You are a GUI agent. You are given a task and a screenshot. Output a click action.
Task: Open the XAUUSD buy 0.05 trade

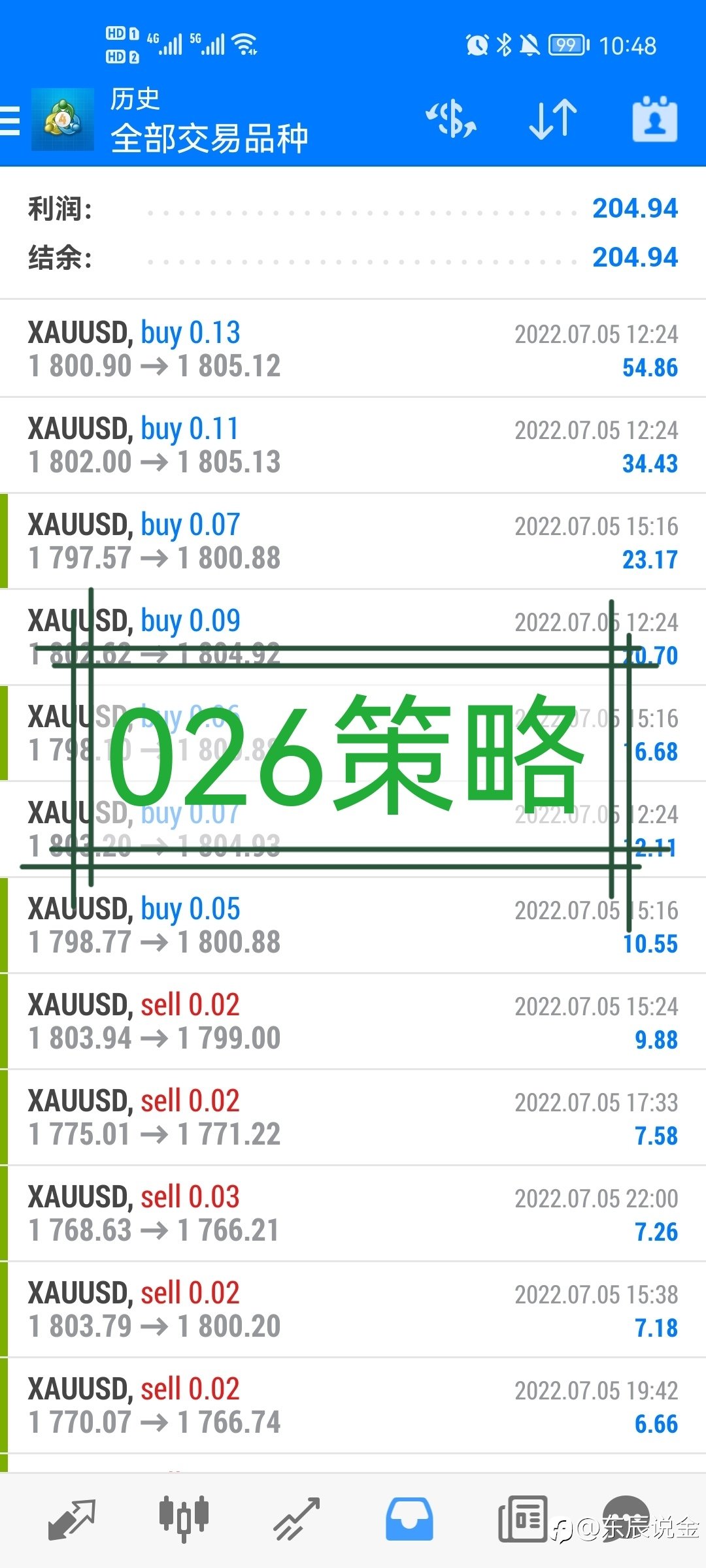pos(353,925)
